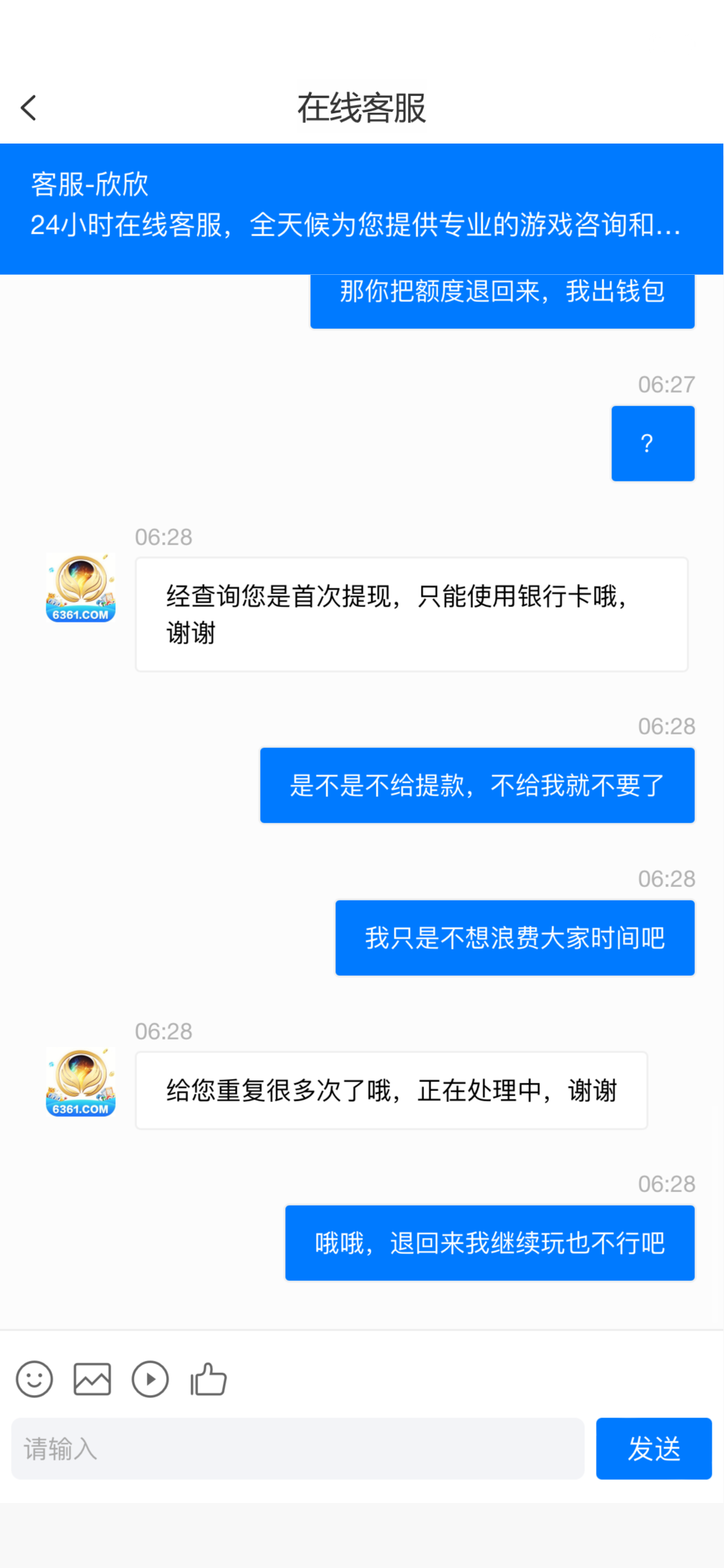Image resolution: width=724 pixels, height=1568 pixels.
Task: Rate the service with thumbs up
Action: pyautogui.click(x=209, y=1379)
